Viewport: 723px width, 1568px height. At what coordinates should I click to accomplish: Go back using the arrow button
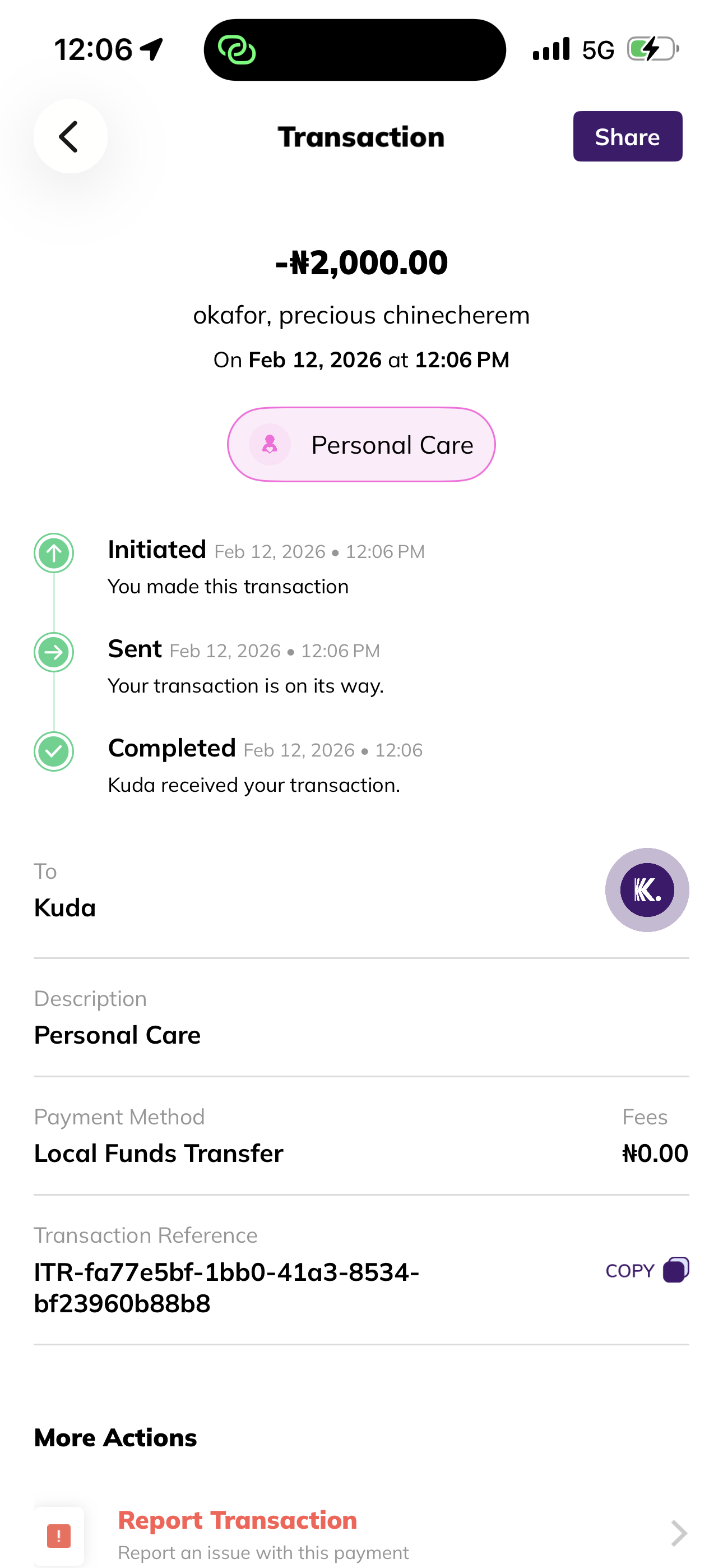pyautogui.click(x=70, y=136)
